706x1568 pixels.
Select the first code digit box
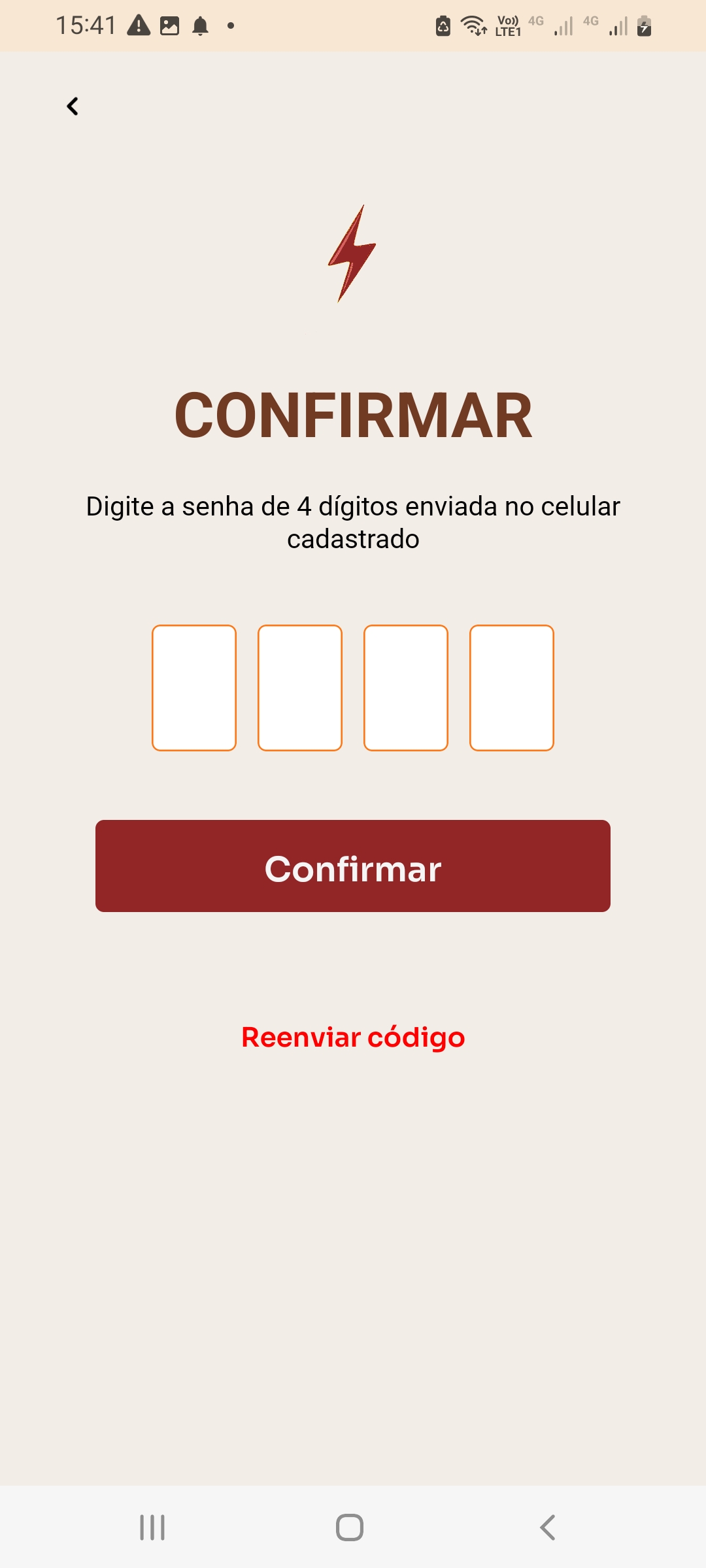point(193,688)
